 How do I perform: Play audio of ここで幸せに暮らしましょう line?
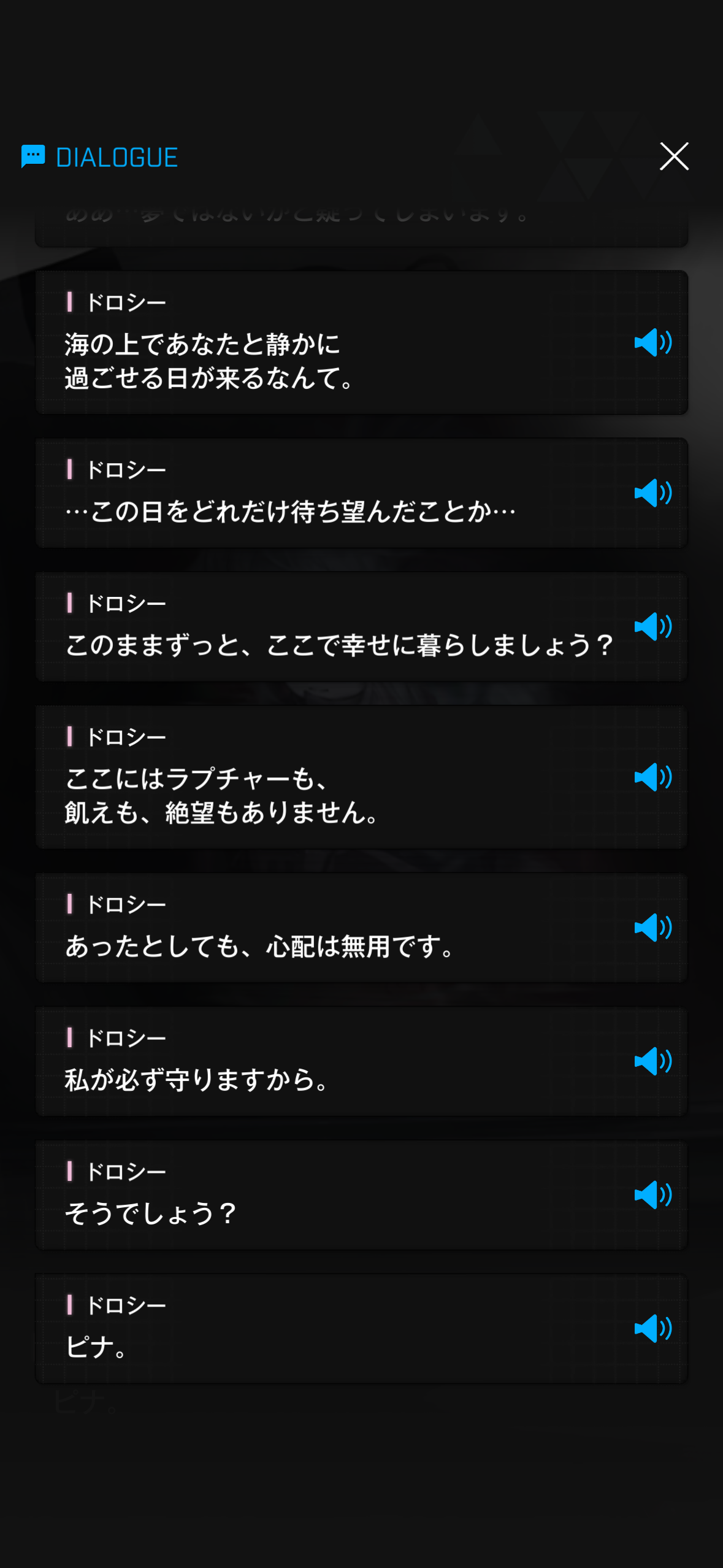point(652,626)
